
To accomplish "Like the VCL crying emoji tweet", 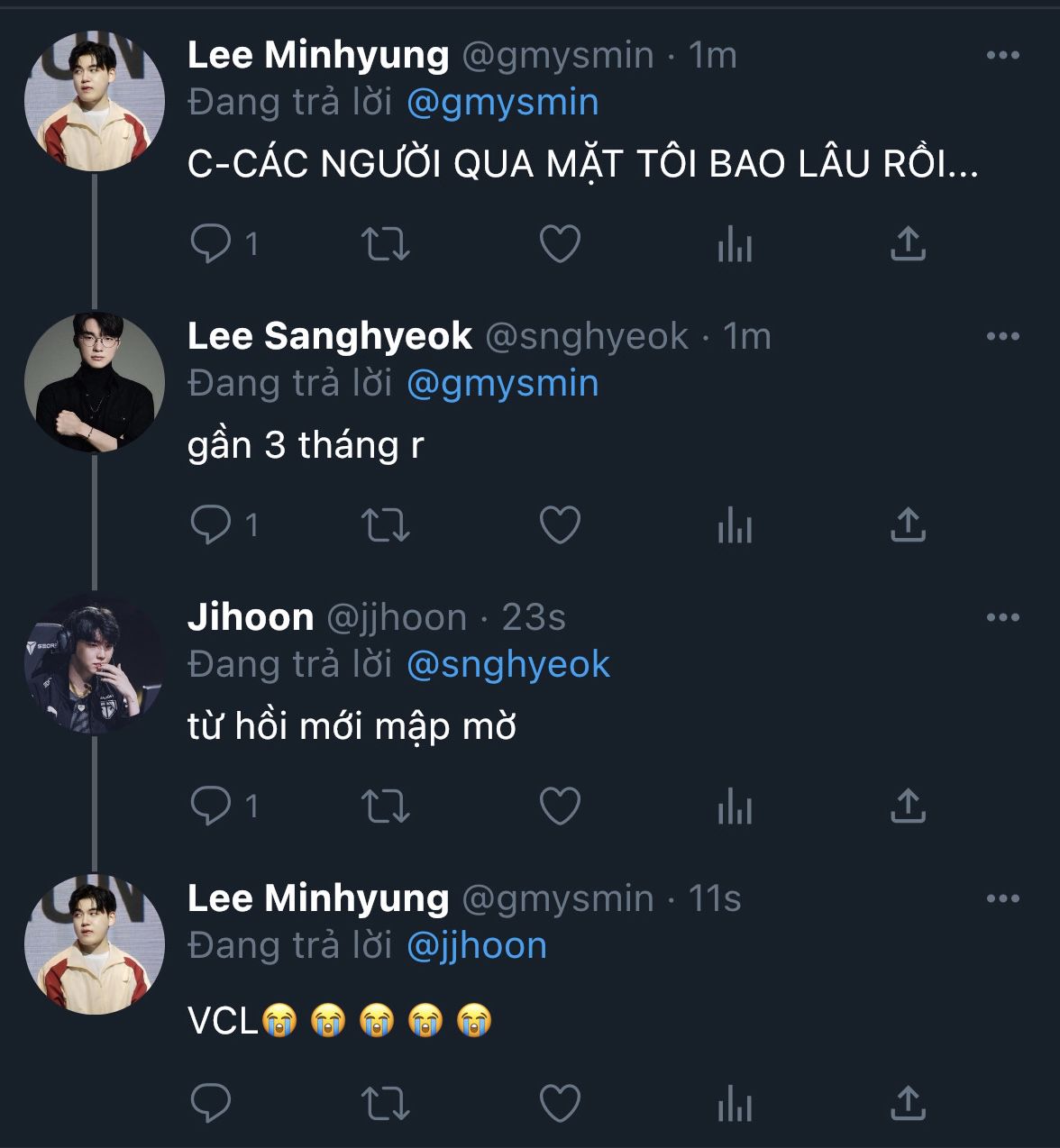I will click(559, 1102).
